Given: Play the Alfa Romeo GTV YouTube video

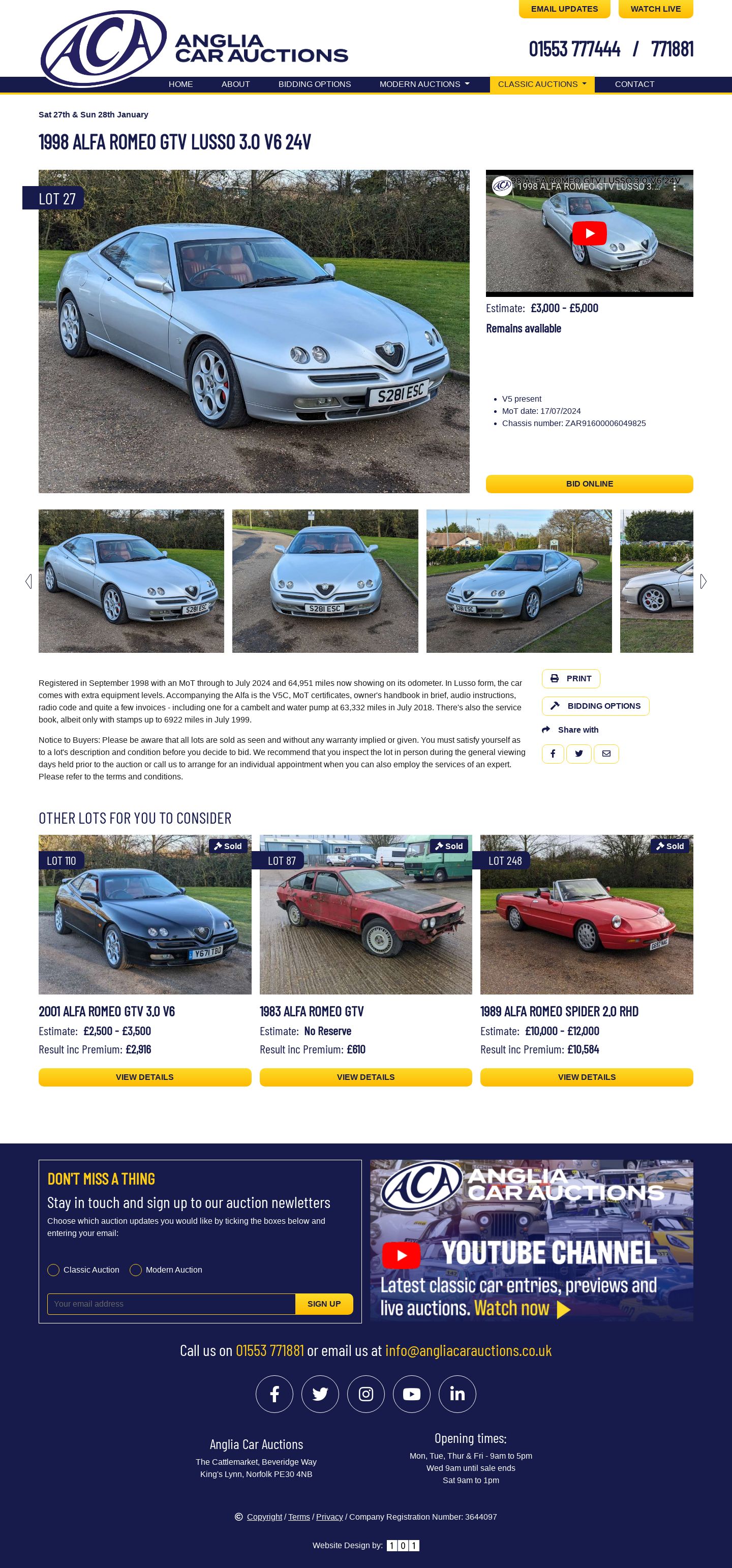Looking at the screenshot, I should [589, 233].
